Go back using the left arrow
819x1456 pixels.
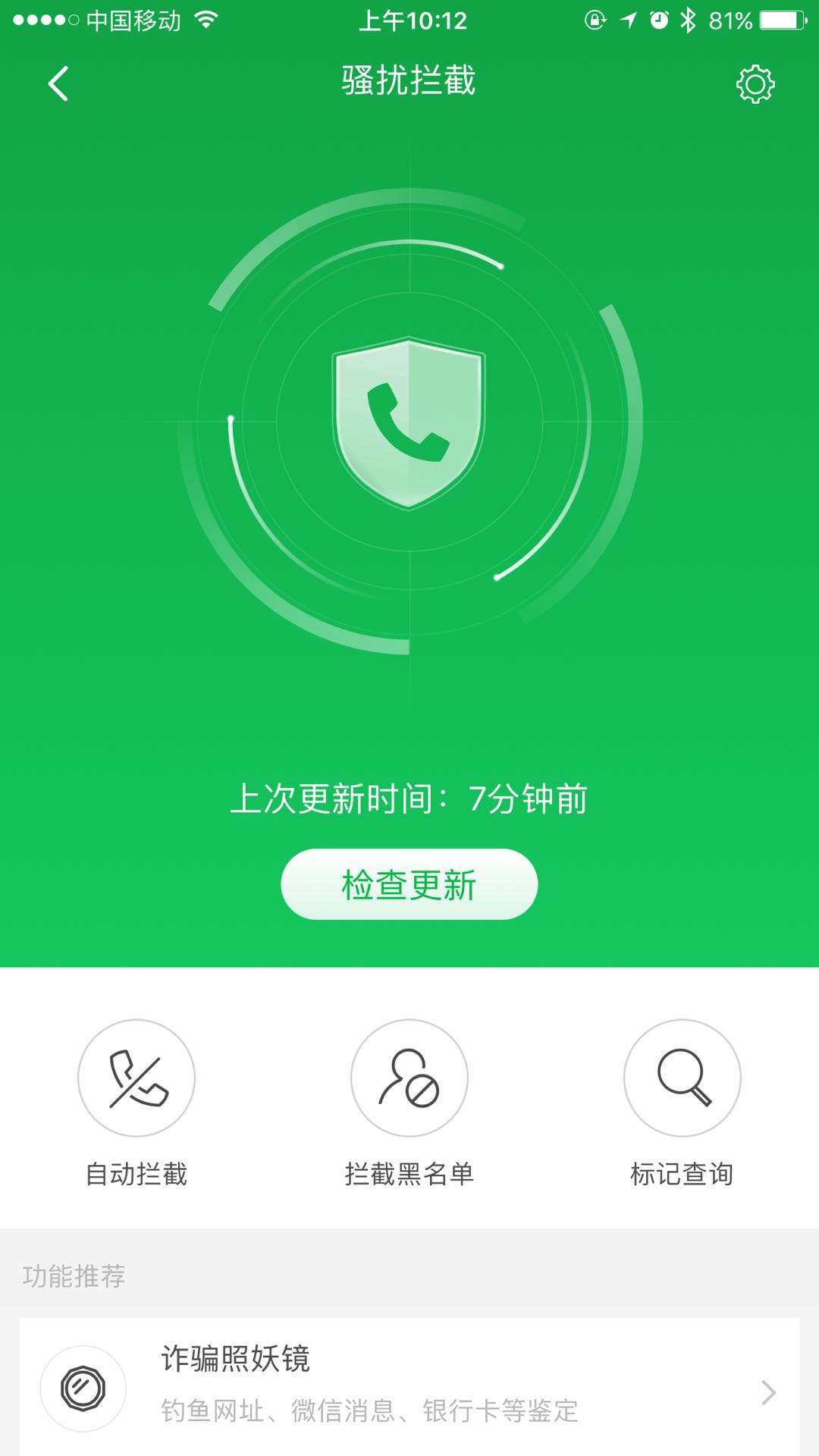pyautogui.click(x=58, y=84)
